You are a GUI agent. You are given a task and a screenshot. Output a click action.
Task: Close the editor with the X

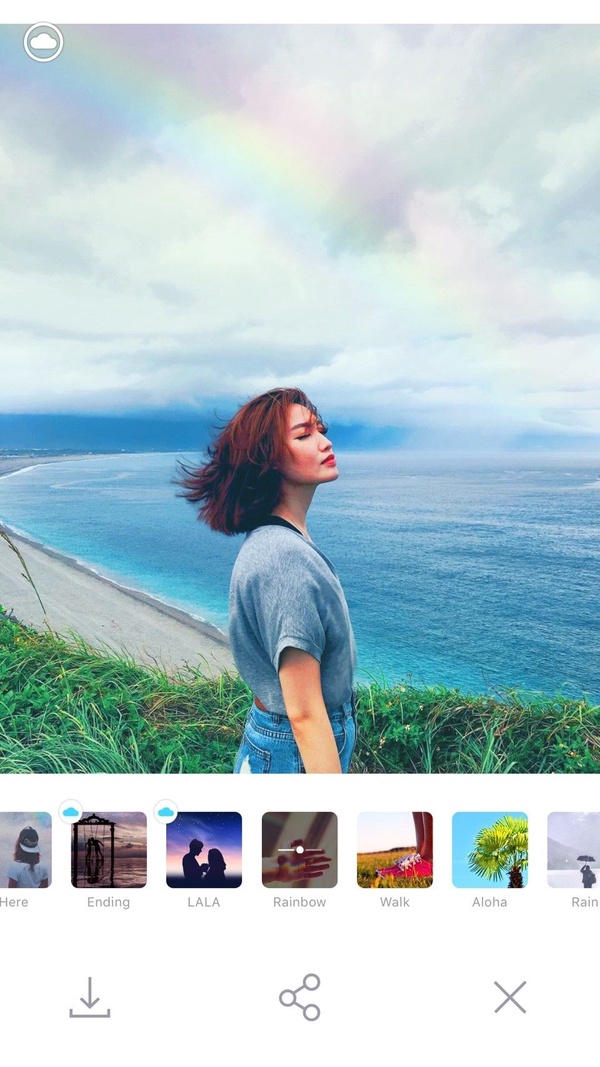pyautogui.click(x=510, y=998)
